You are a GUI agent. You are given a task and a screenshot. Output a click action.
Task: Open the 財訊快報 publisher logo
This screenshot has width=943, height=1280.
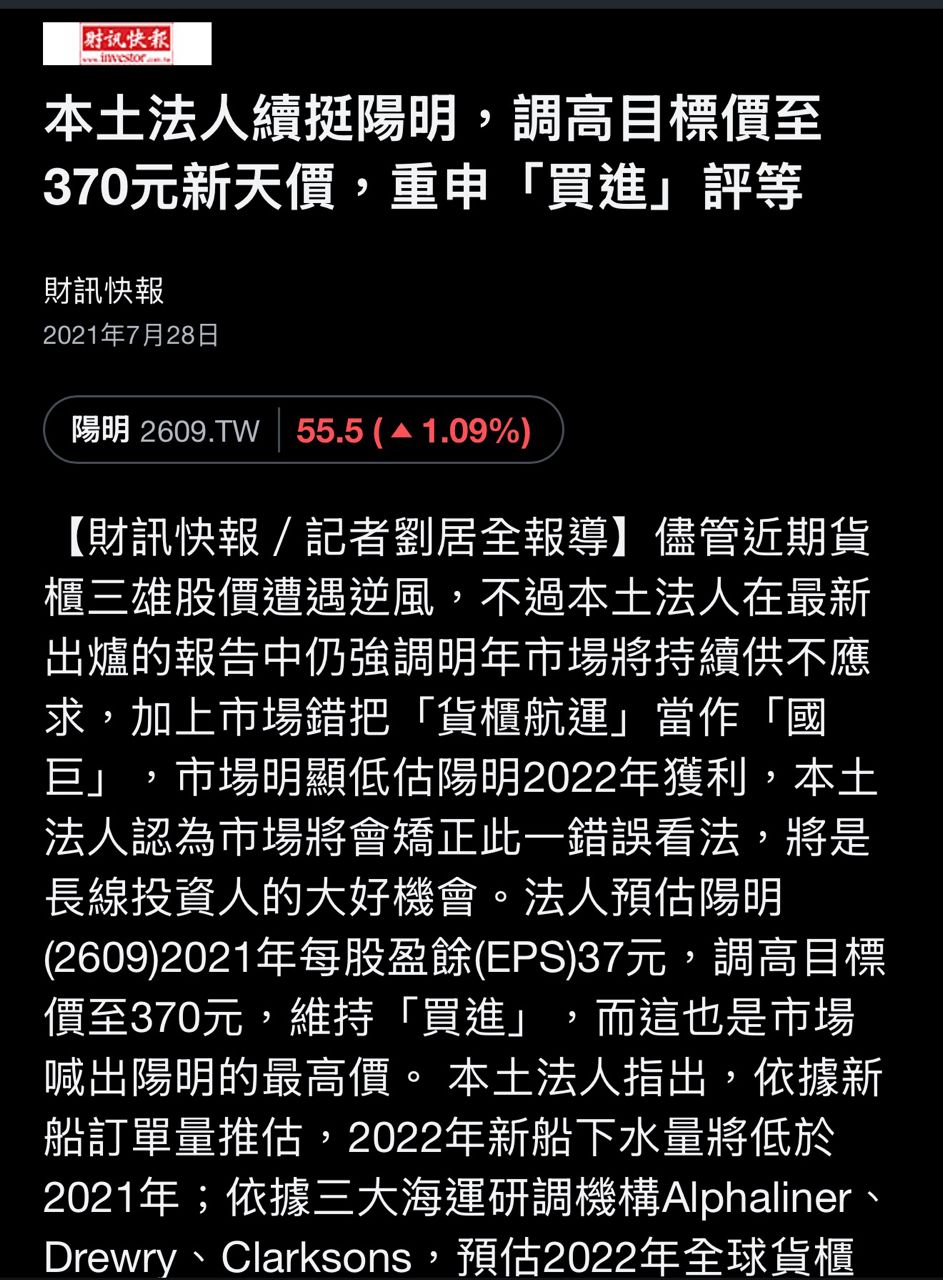[127, 44]
